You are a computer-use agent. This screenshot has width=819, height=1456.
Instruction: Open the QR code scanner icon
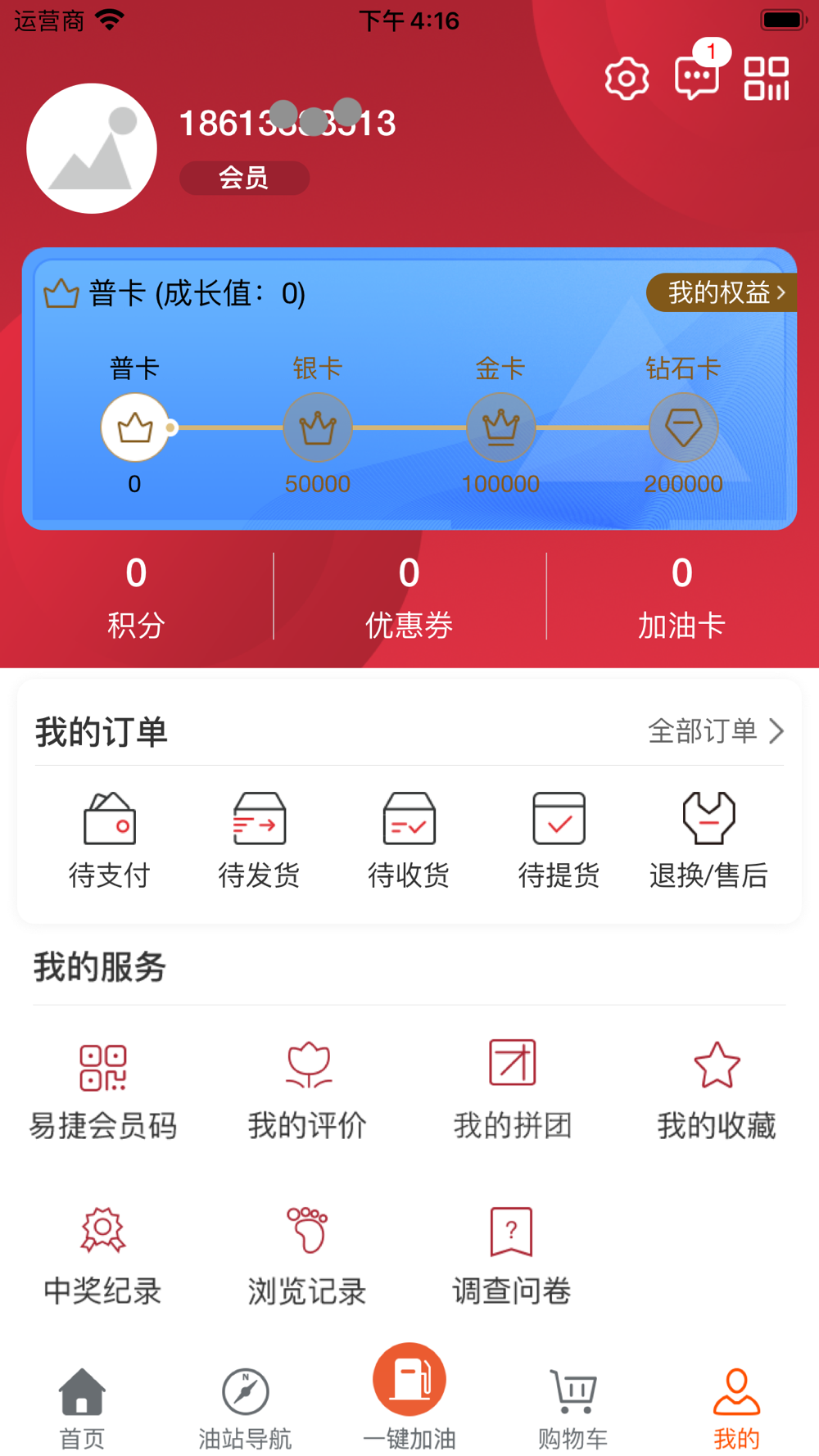(767, 79)
